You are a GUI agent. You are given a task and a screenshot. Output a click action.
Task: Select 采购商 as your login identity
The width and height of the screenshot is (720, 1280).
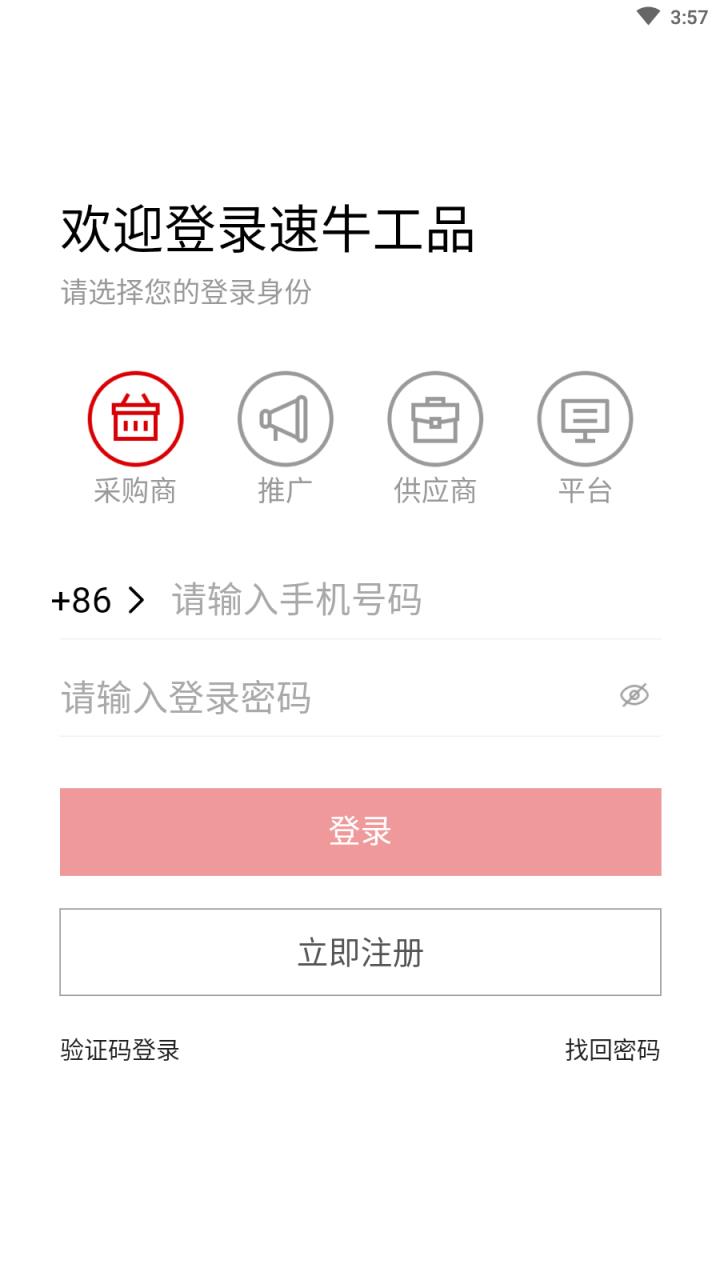[x=135, y=435]
